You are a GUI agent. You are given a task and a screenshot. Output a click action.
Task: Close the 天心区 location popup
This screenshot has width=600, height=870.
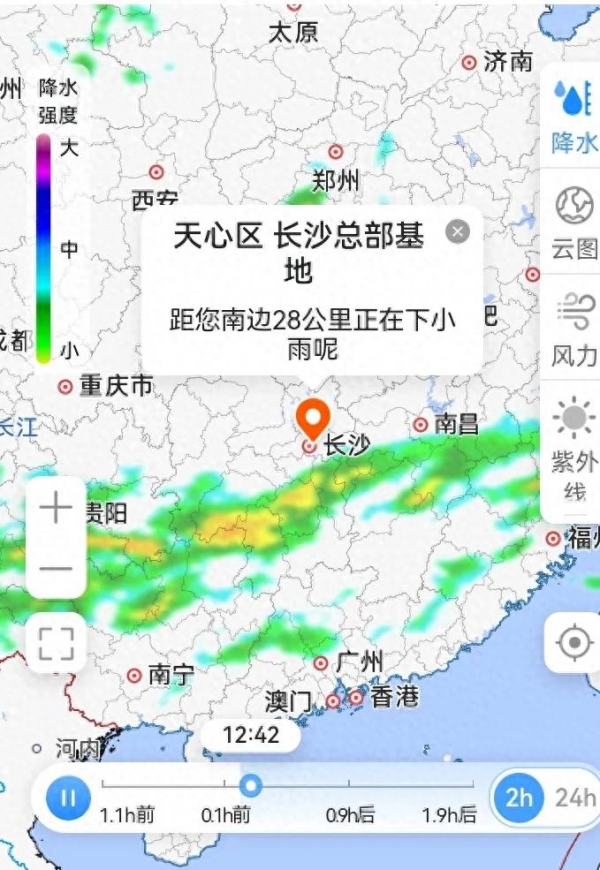tap(457, 232)
